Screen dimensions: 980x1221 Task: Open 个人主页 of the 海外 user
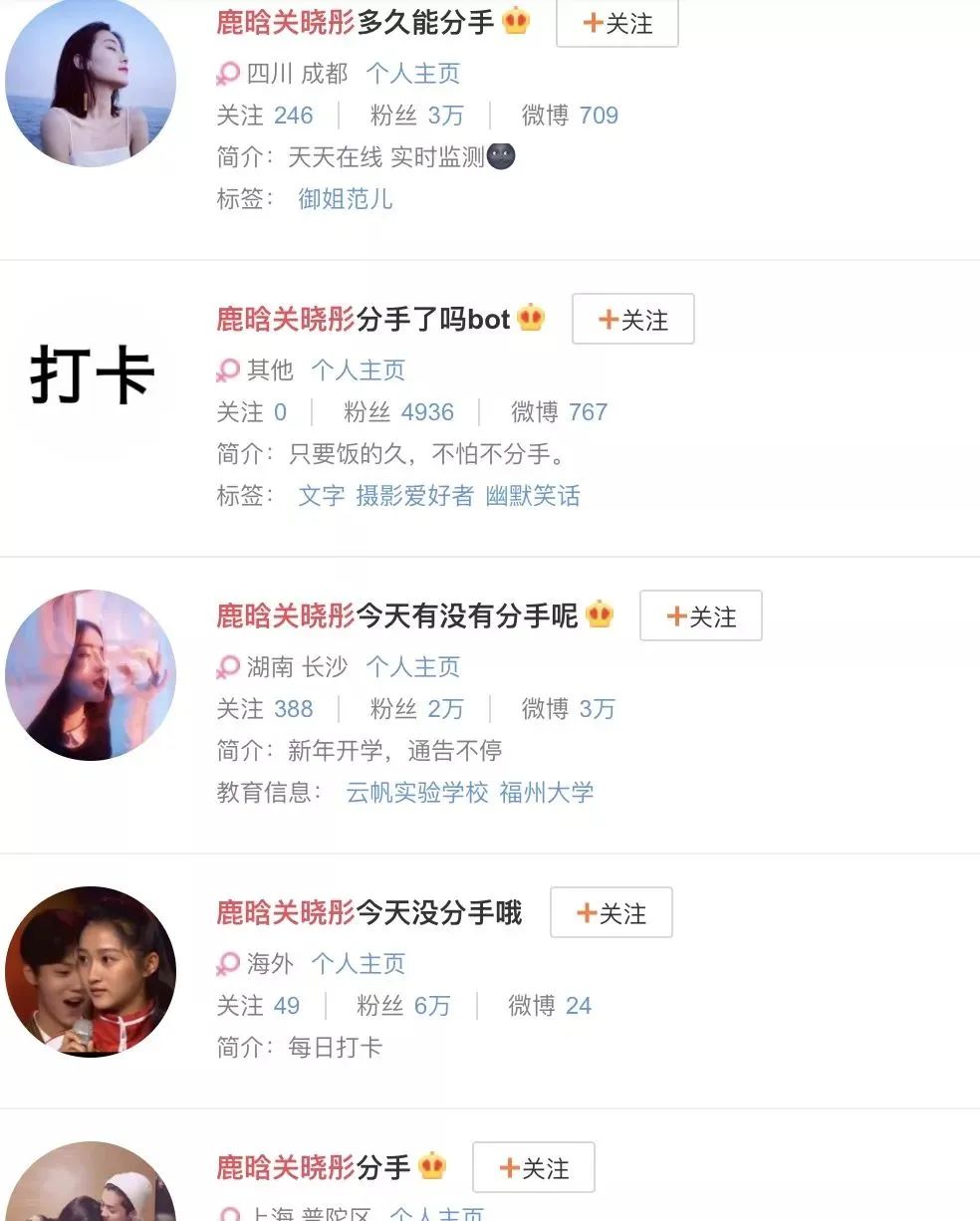[x=358, y=964]
